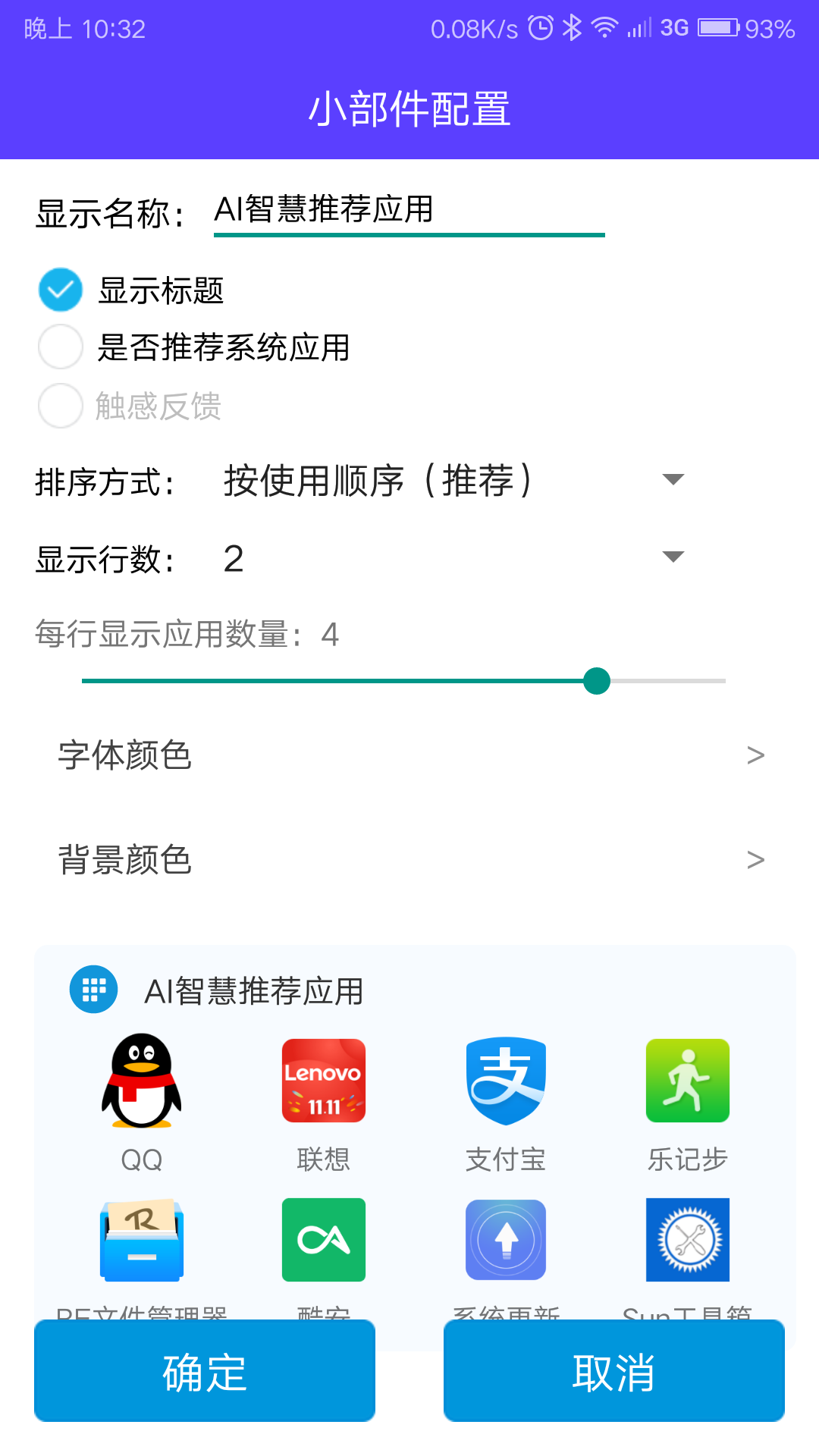Viewport: 819px width, 1456px height.
Task: Adjust the 每行显示应用数量 slider
Action: coord(597,681)
